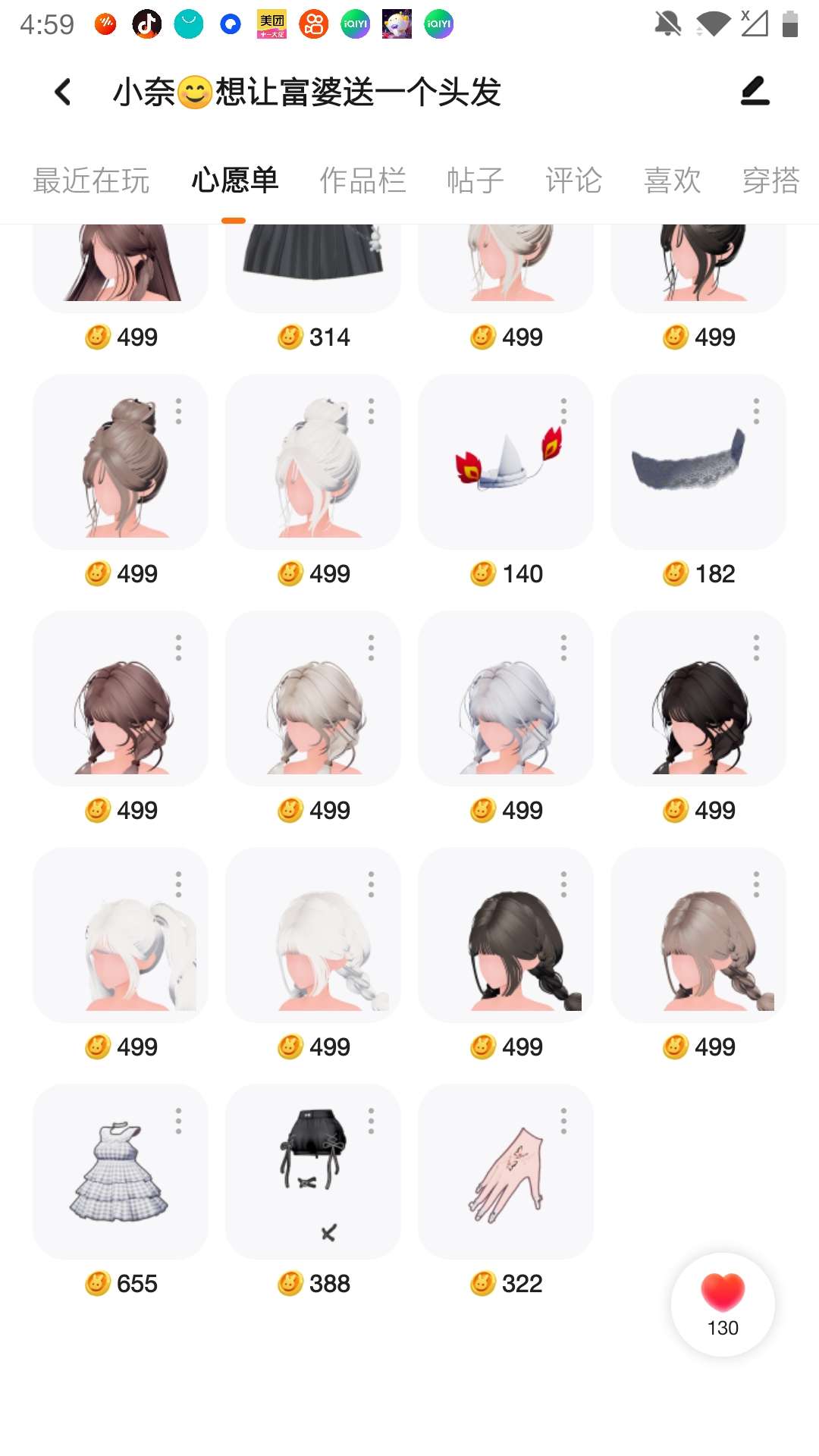Image resolution: width=819 pixels, height=1456 pixels.
Task: Open the black braid hairstyle with bangs
Action: pos(506,936)
